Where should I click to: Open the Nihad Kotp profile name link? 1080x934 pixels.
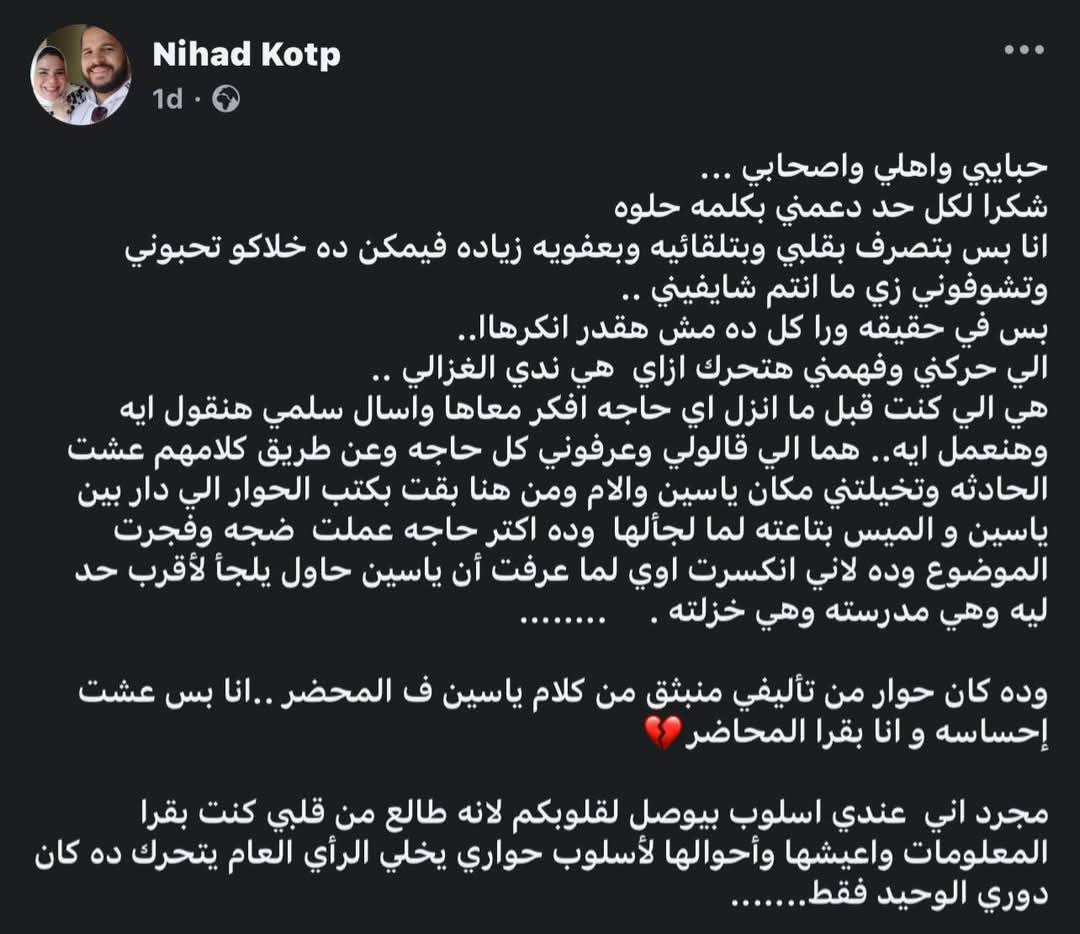pos(246,55)
